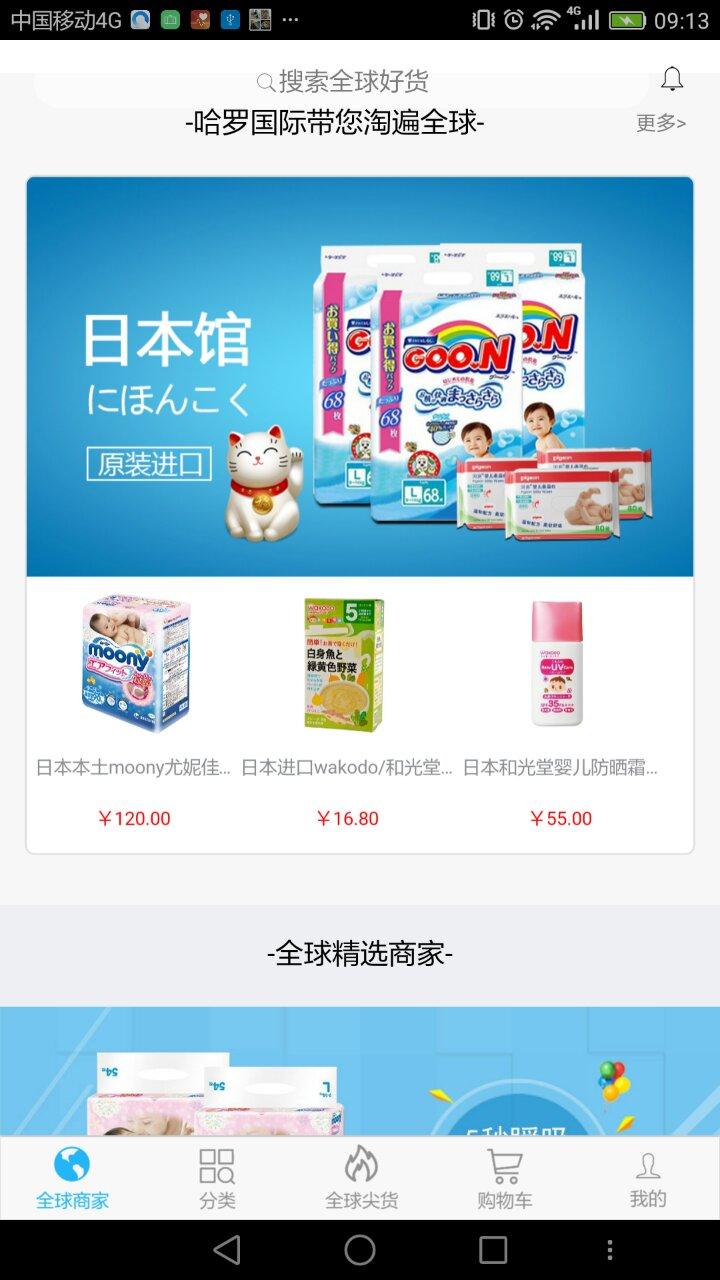Open the 日本馆 banner
The height and width of the screenshot is (1280, 720).
point(360,377)
